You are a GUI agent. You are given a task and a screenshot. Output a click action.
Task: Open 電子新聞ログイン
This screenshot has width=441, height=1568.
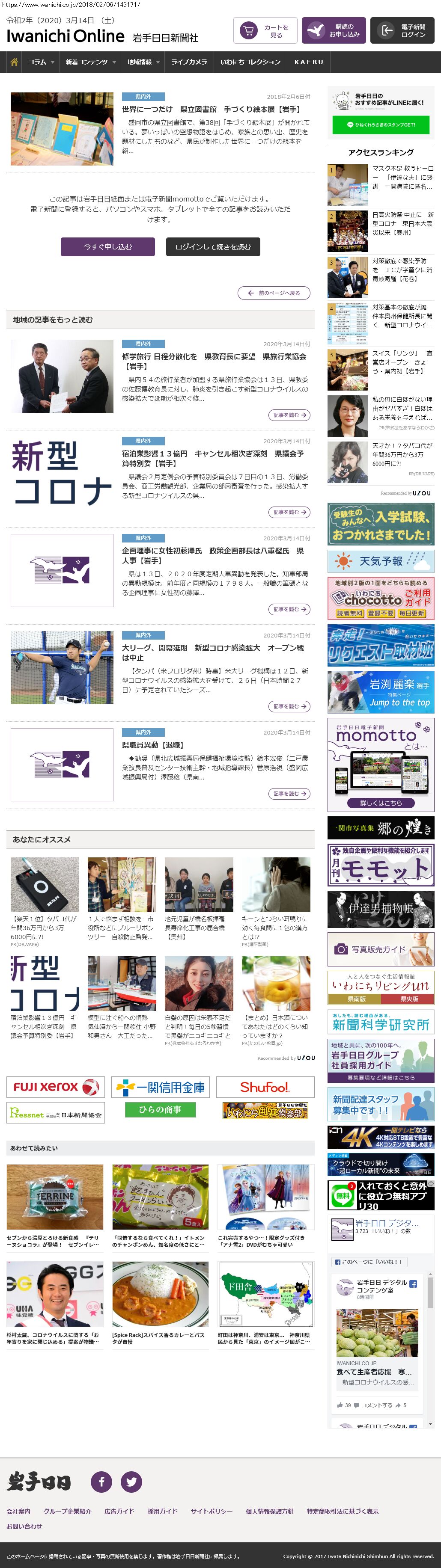(402, 30)
